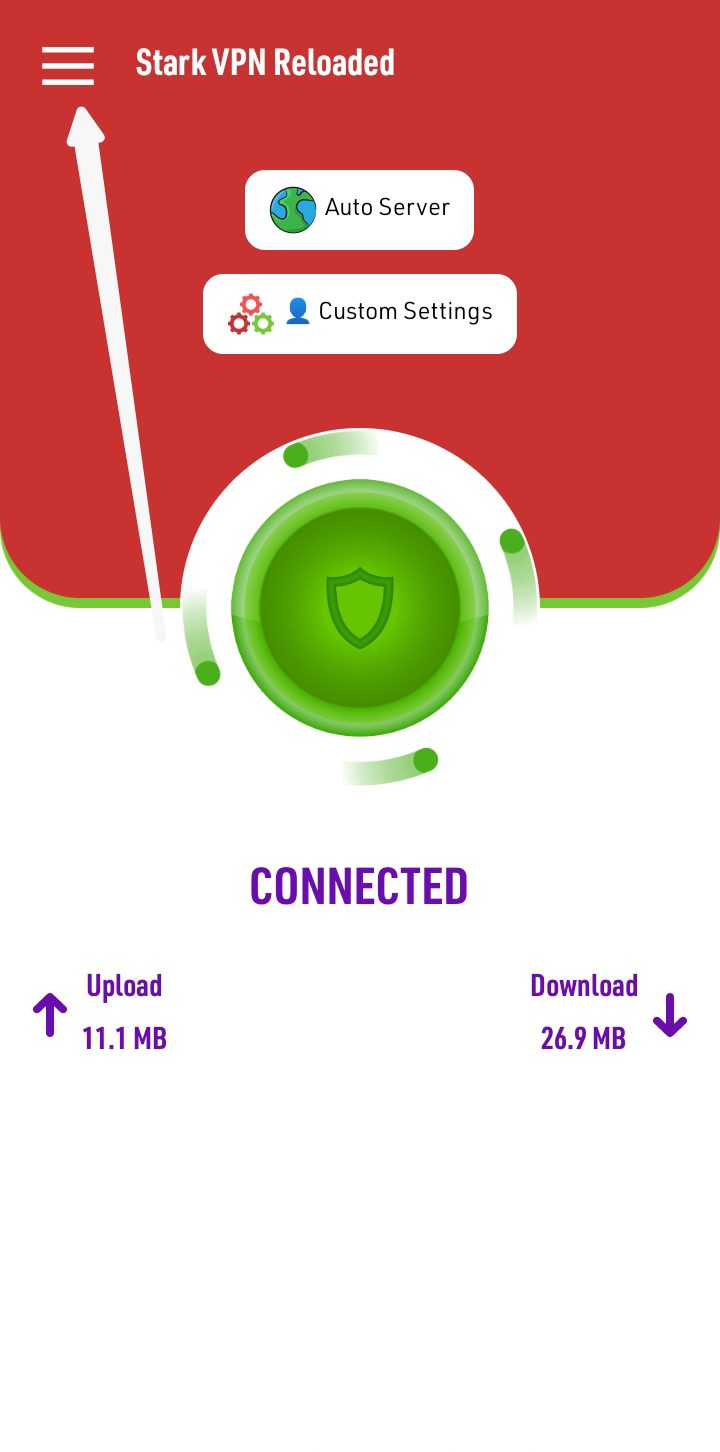
Task: Toggle the VPN connection off via shield button
Action: point(358,608)
